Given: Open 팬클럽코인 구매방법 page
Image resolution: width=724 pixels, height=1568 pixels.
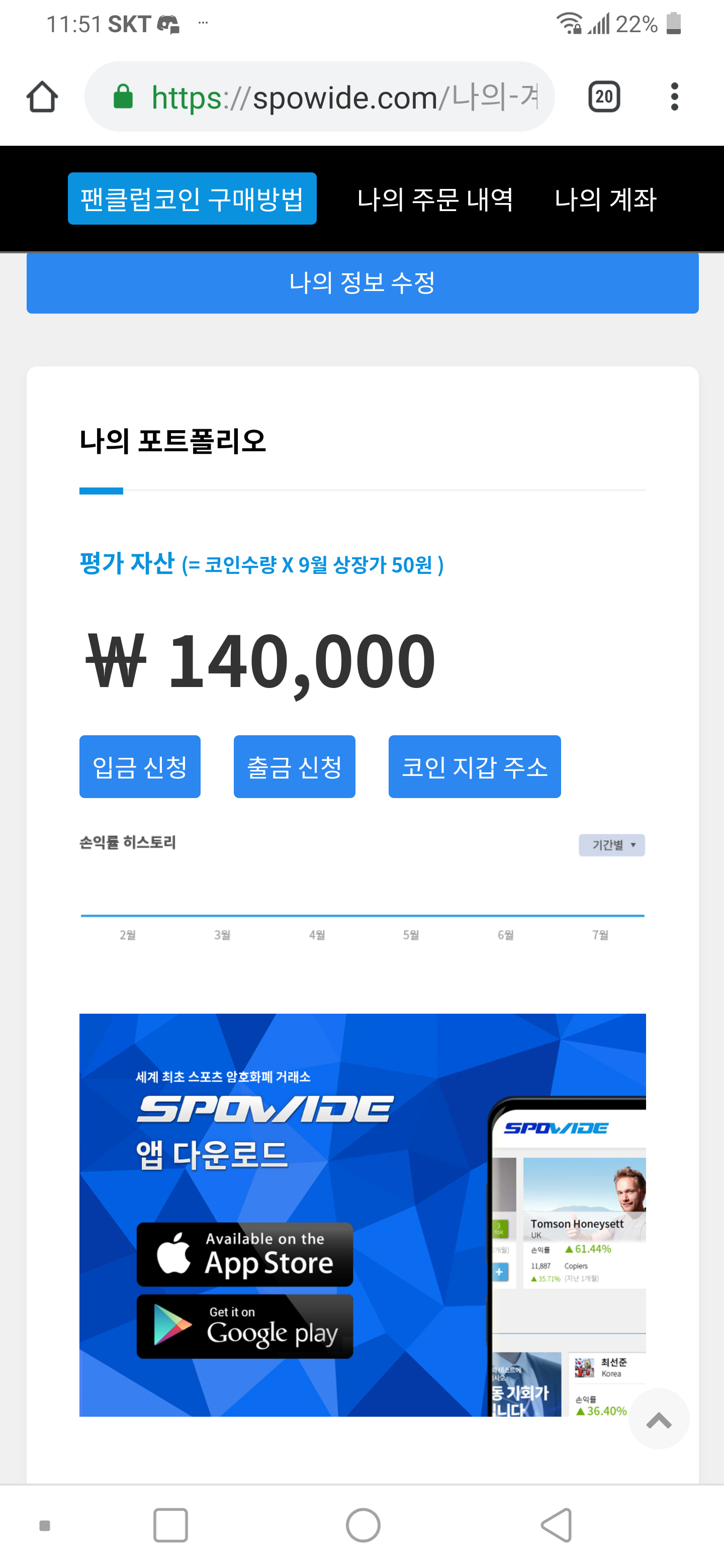Looking at the screenshot, I should (x=192, y=199).
